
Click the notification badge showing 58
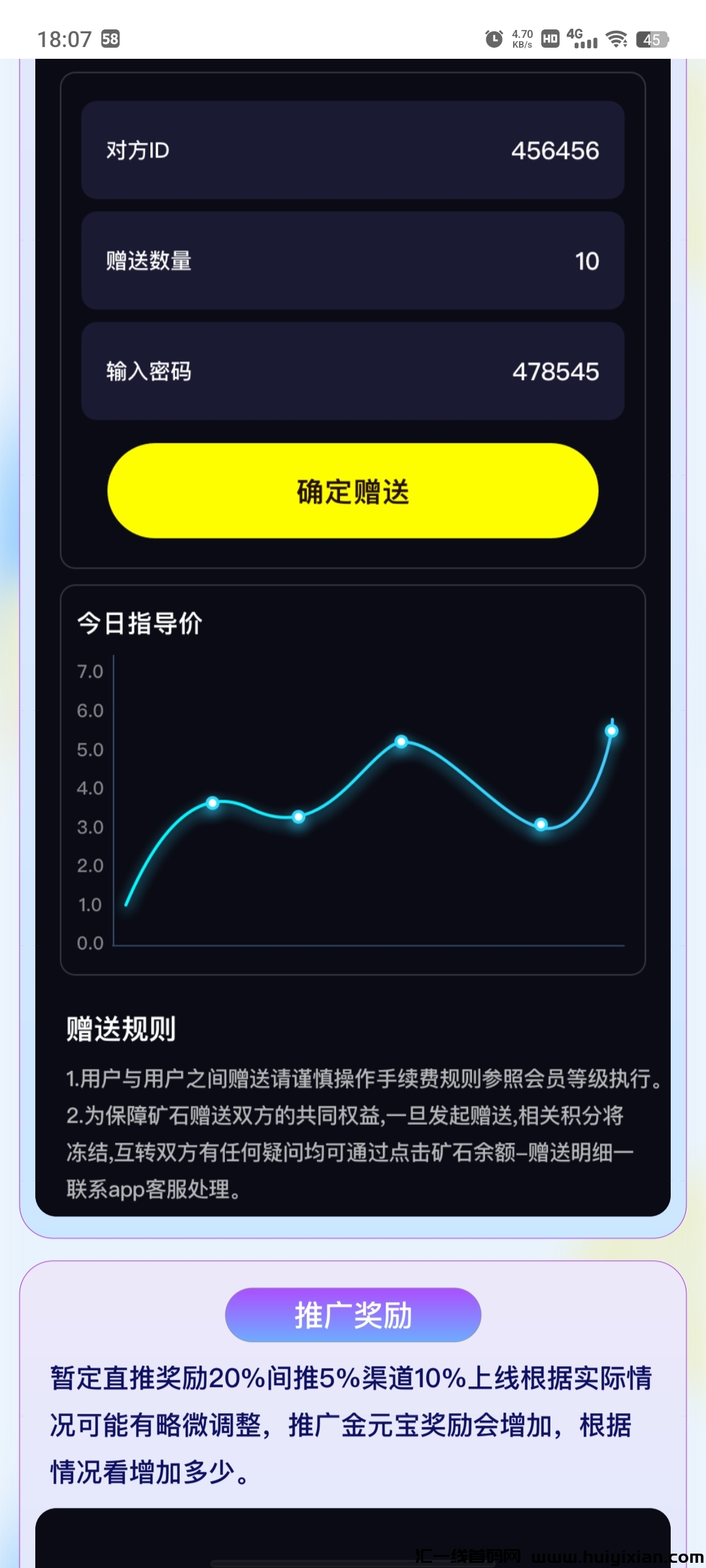click(110, 39)
